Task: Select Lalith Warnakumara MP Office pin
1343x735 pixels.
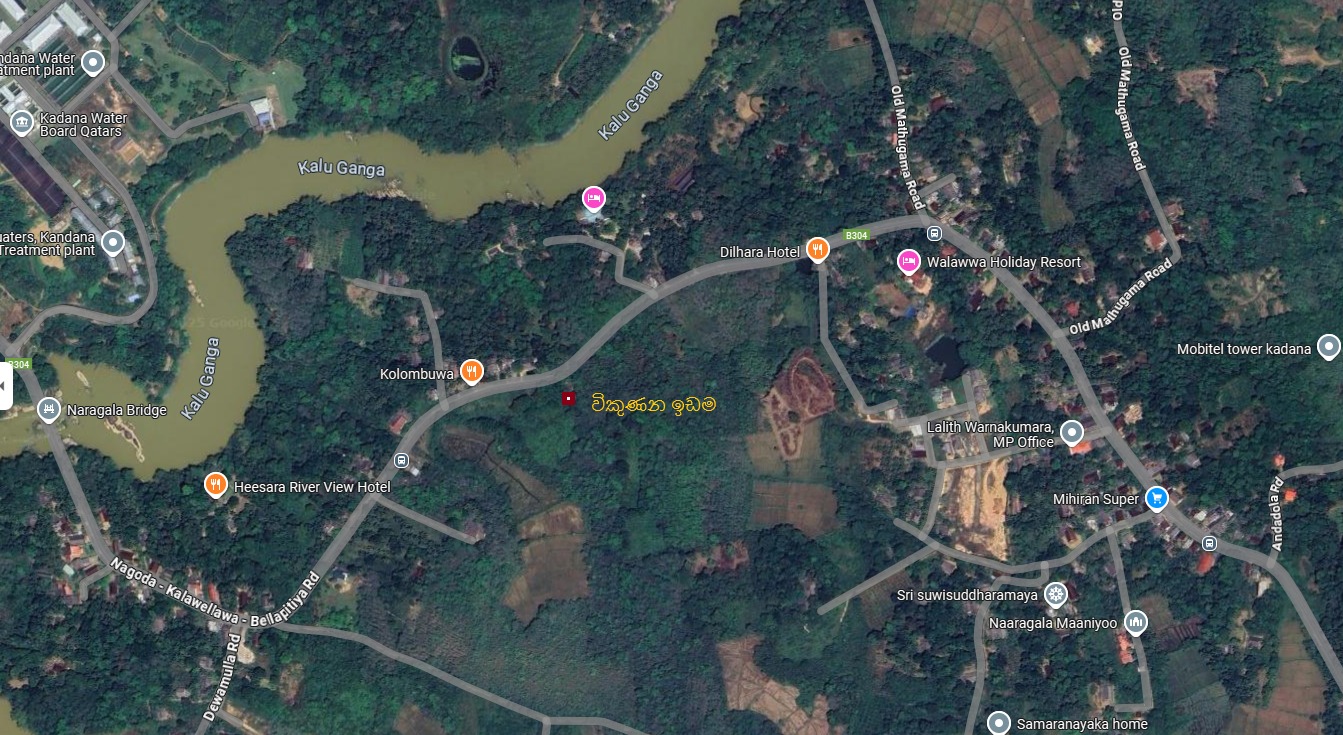Action: pos(1072,433)
